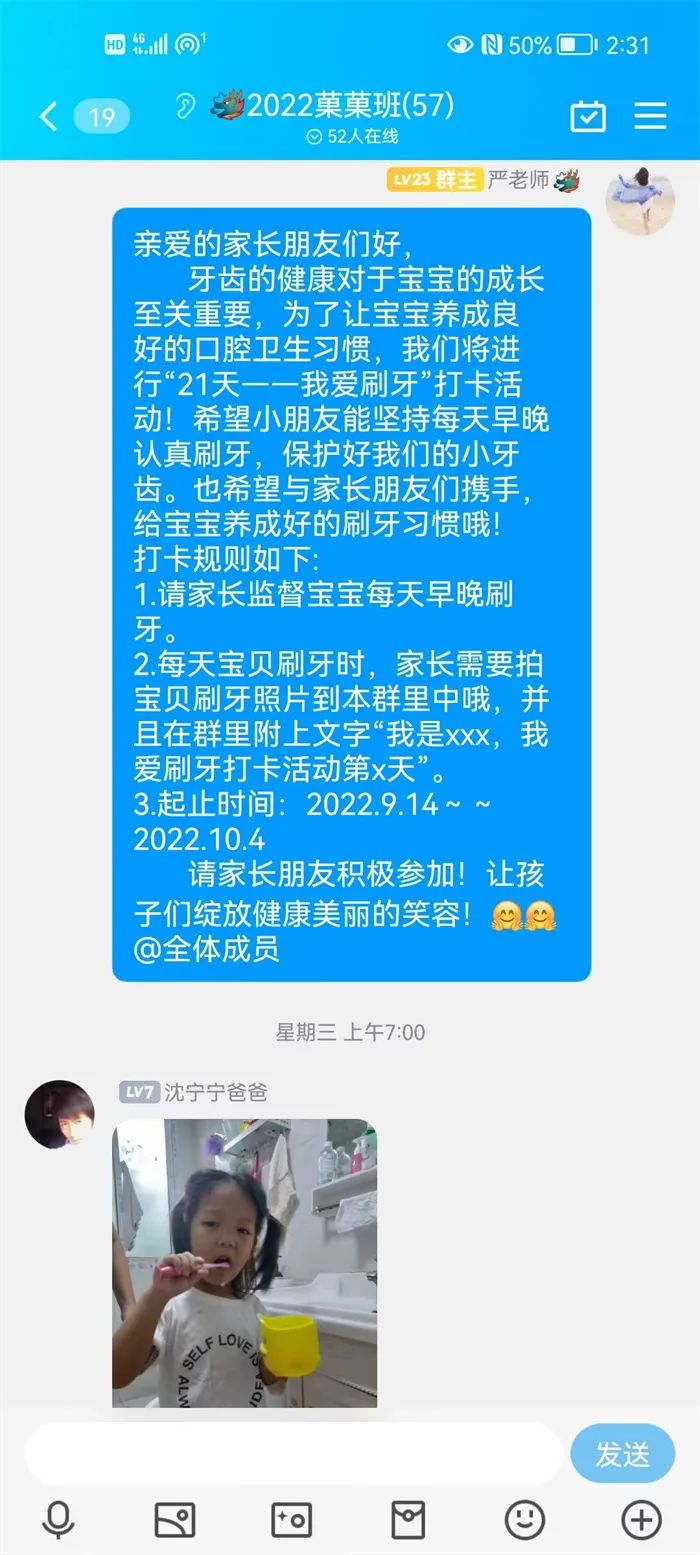Start a voice message with the microphone
700x1555 pixels.
pyautogui.click(x=58, y=1520)
